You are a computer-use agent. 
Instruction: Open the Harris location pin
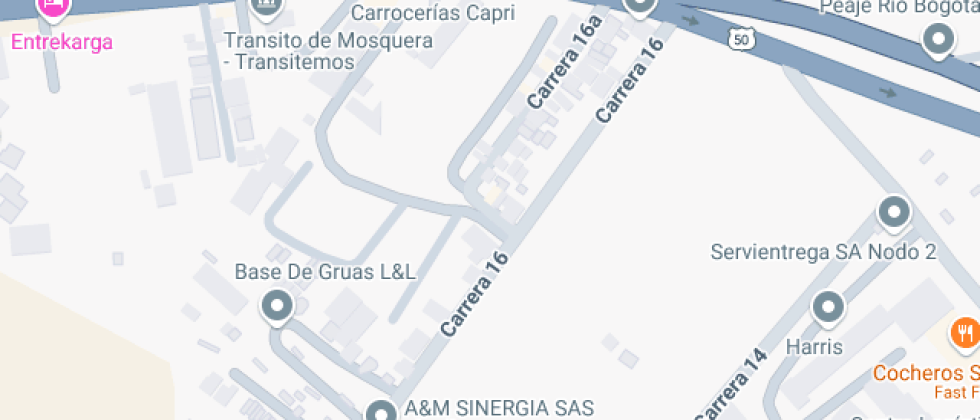(x=828, y=309)
